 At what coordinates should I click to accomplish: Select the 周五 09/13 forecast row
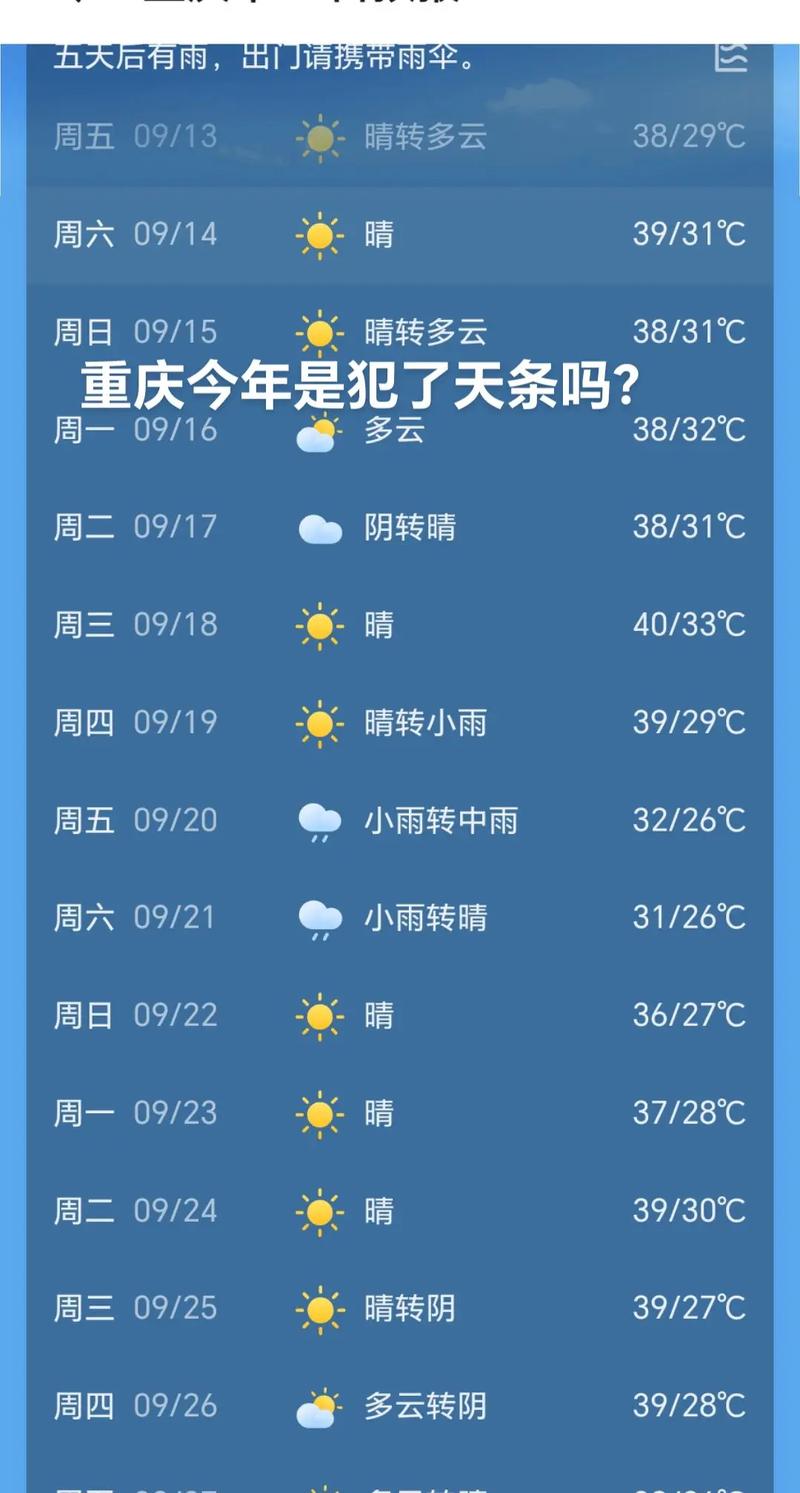point(400,137)
